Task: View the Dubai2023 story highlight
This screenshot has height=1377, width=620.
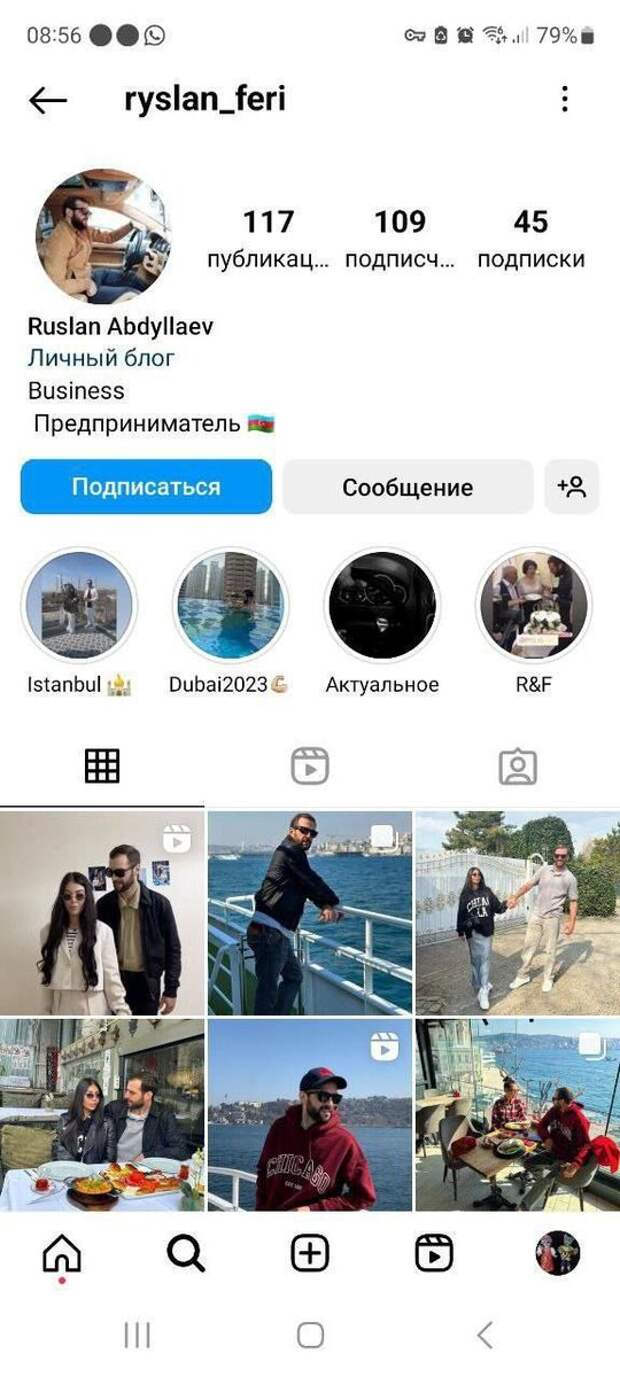Action: pyautogui.click(x=230, y=606)
